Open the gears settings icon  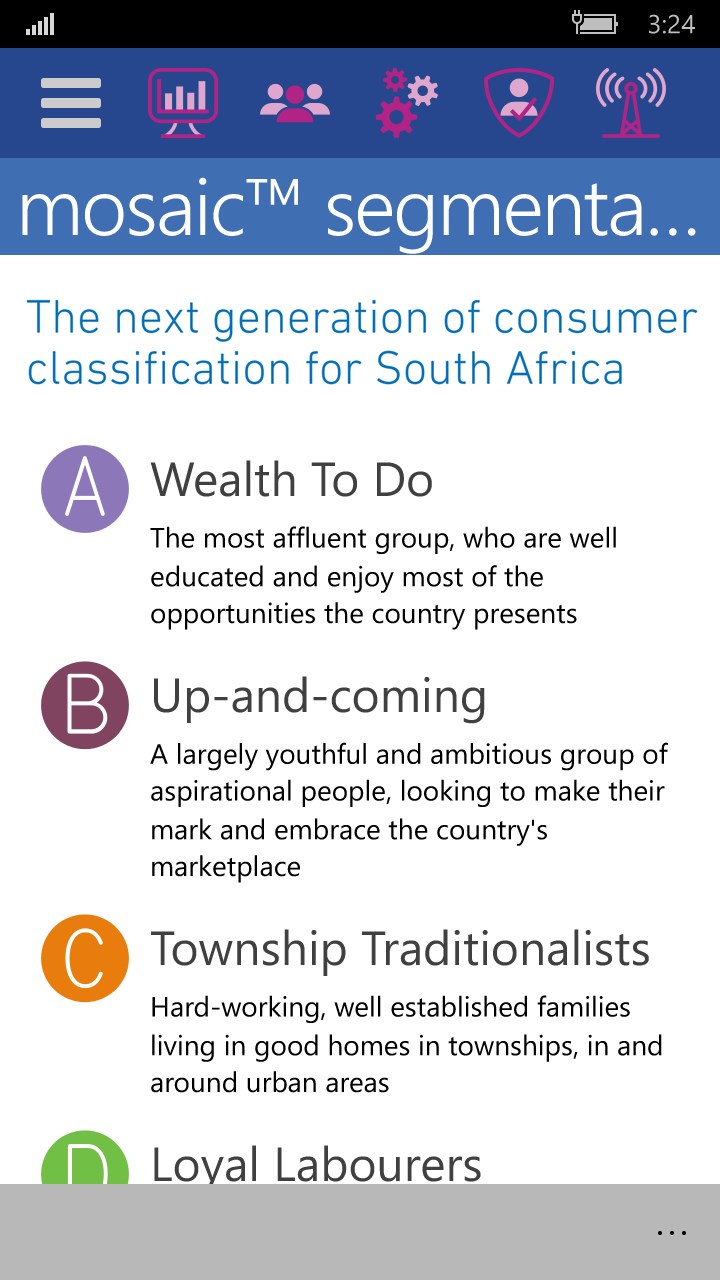click(x=407, y=103)
